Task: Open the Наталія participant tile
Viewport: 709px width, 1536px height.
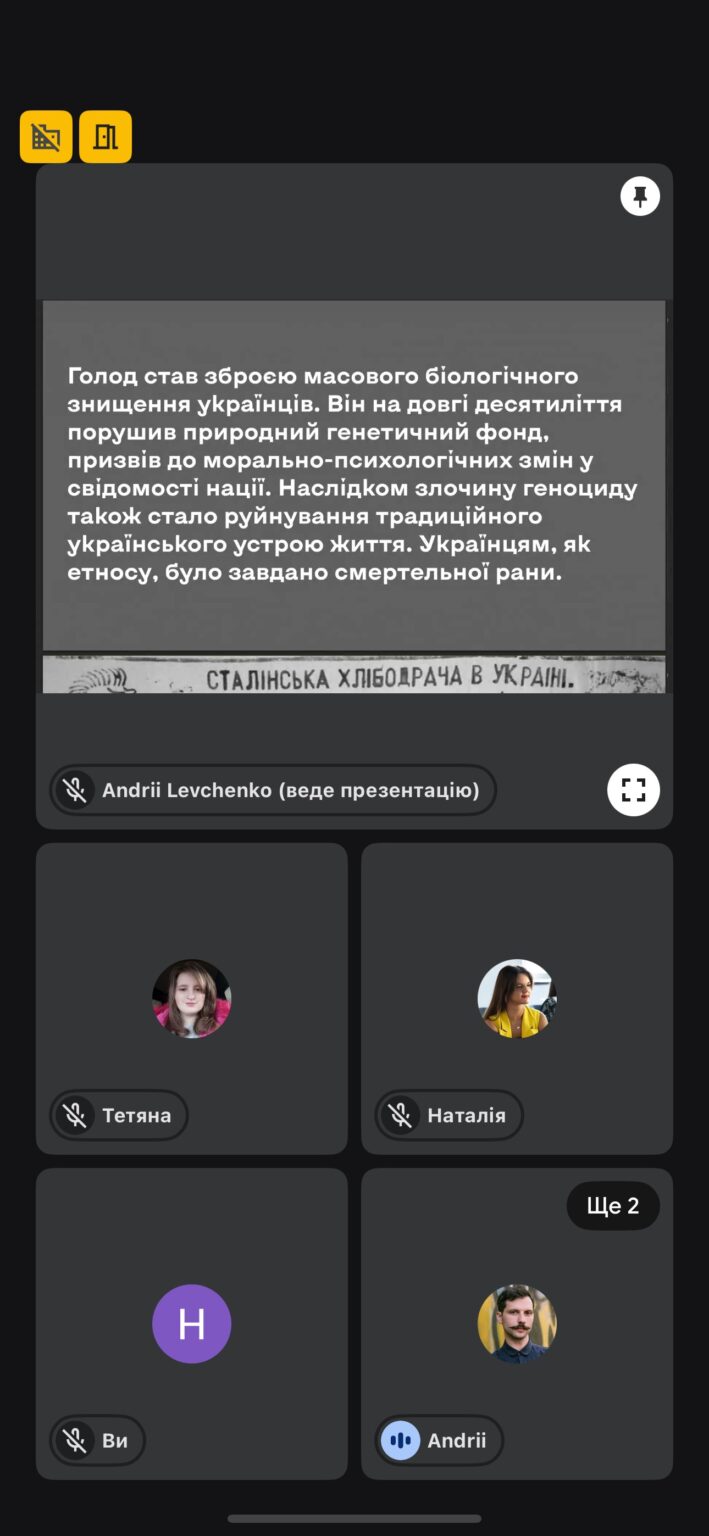Action: point(517,998)
